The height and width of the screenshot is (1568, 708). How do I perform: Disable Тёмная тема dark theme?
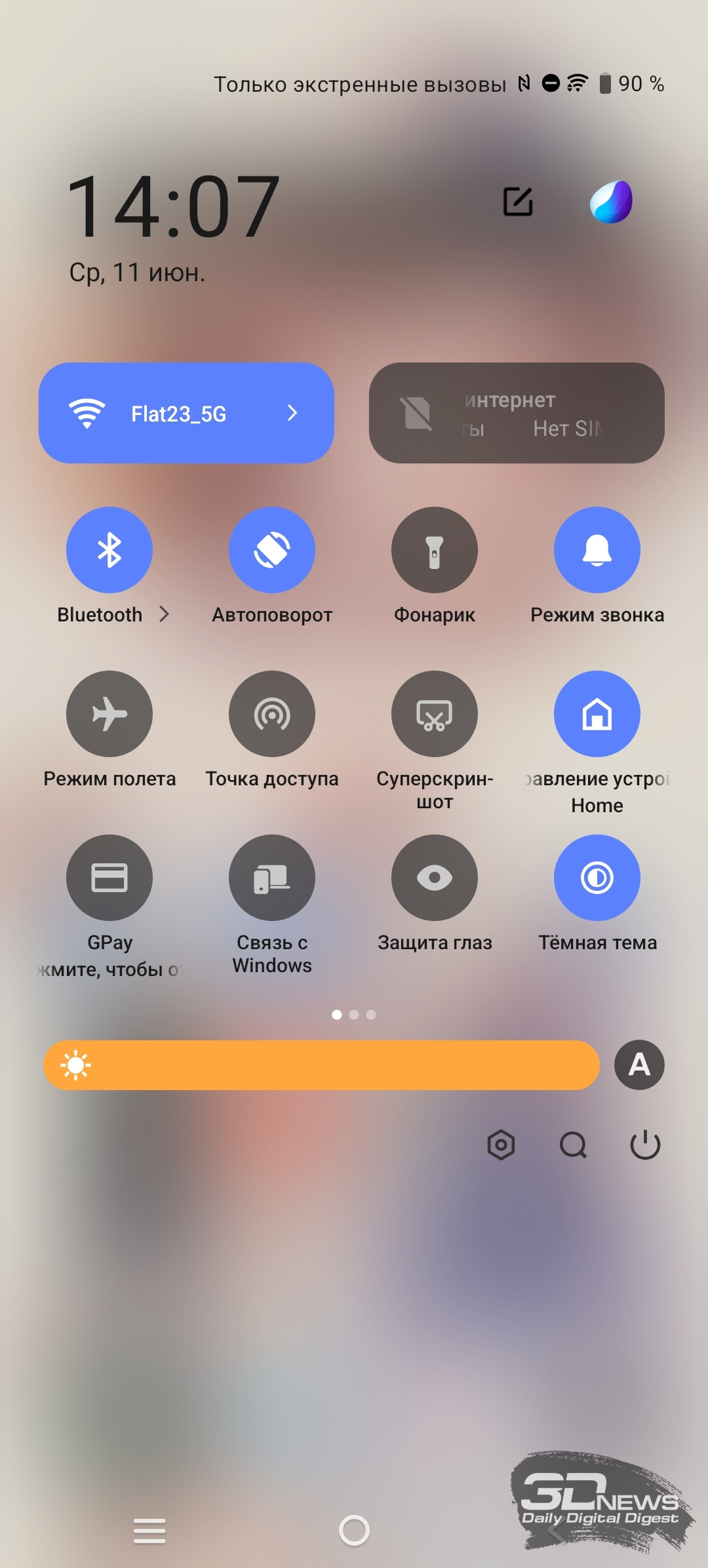pyautogui.click(x=597, y=878)
